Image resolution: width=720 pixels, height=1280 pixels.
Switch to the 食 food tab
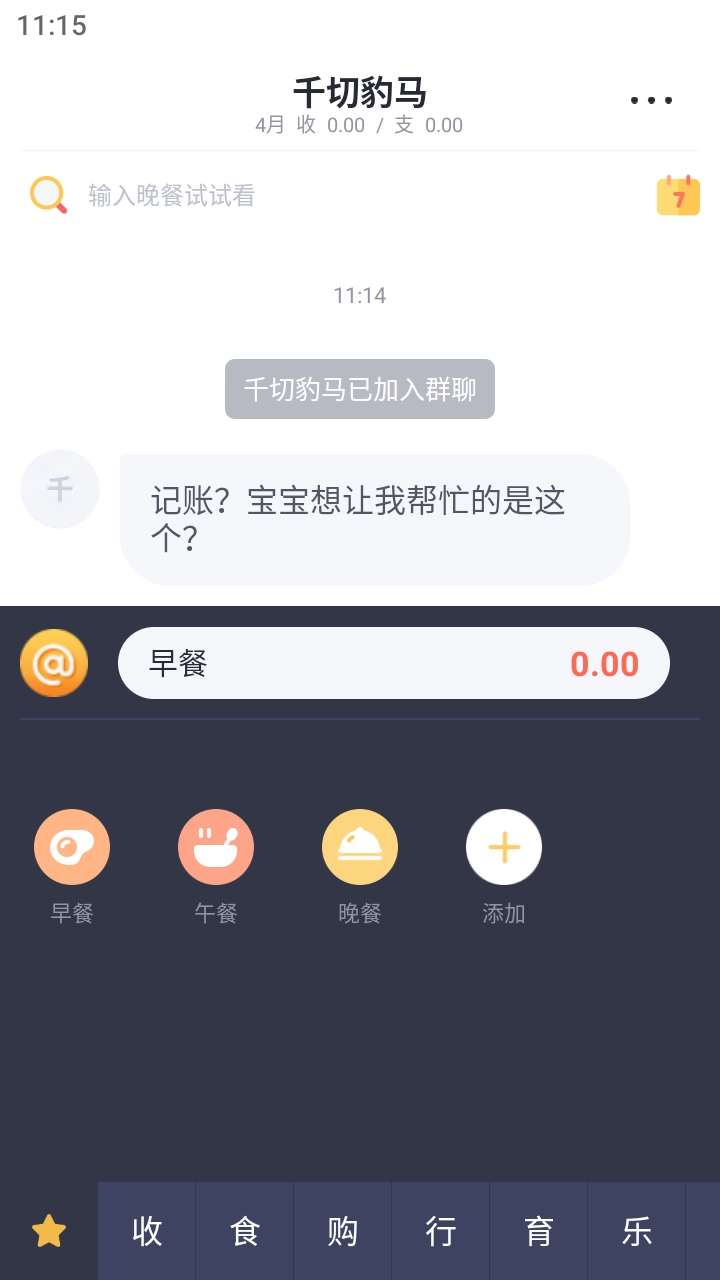[x=244, y=1230]
